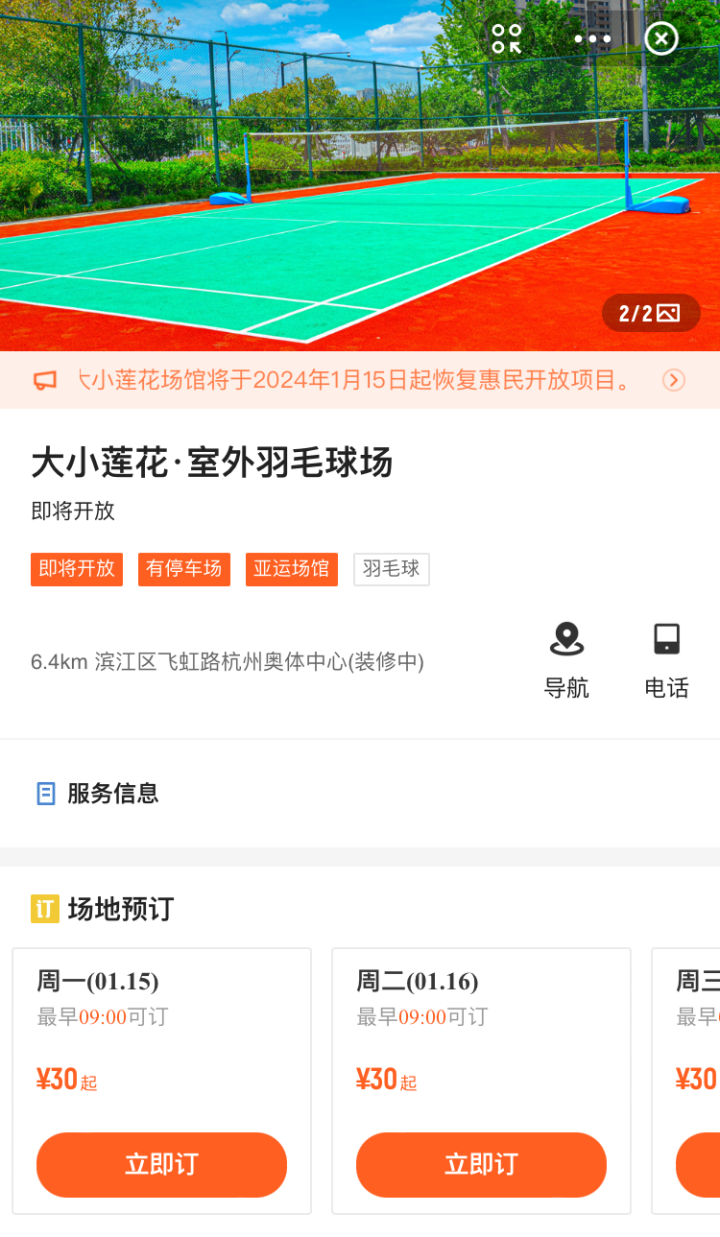
Task: Expand the 服务信息 section
Action: click(x=112, y=793)
